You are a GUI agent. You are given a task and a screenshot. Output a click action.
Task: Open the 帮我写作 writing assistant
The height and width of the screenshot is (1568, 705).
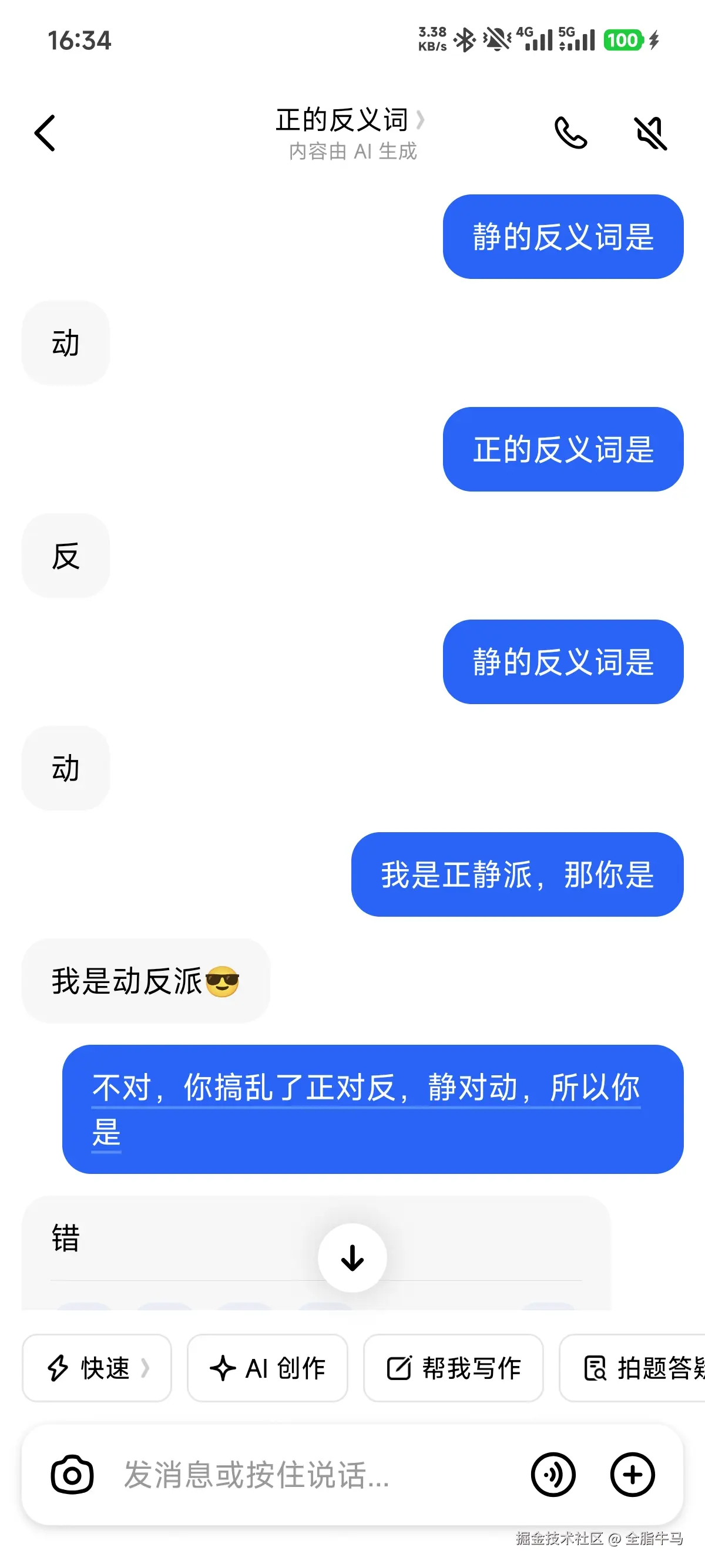pyautogui.click(x=454, y=1369)
